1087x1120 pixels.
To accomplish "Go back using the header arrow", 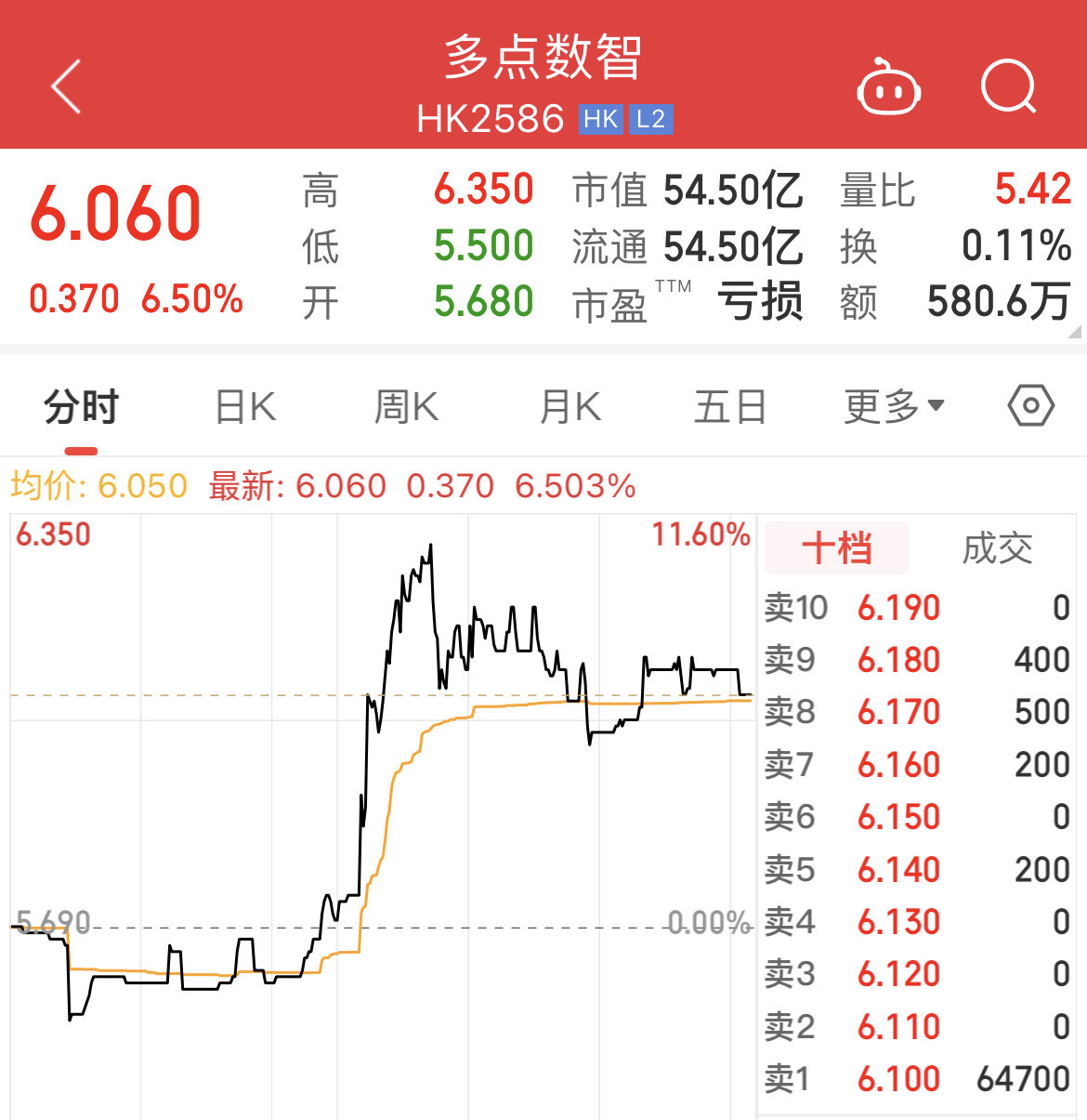I will (x=67, y=86).
